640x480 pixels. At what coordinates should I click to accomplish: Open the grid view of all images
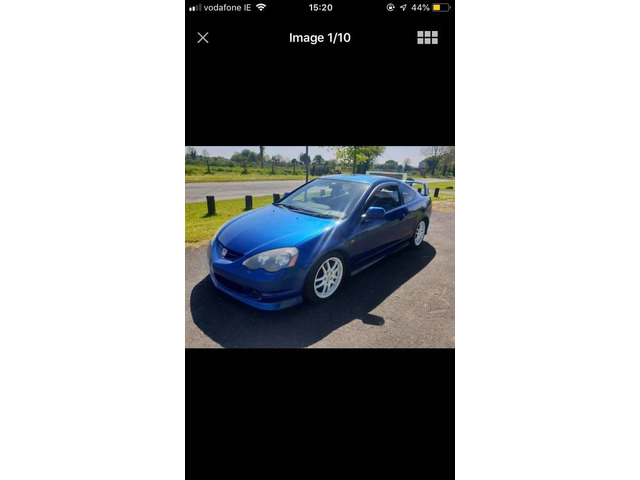[427, 38]
